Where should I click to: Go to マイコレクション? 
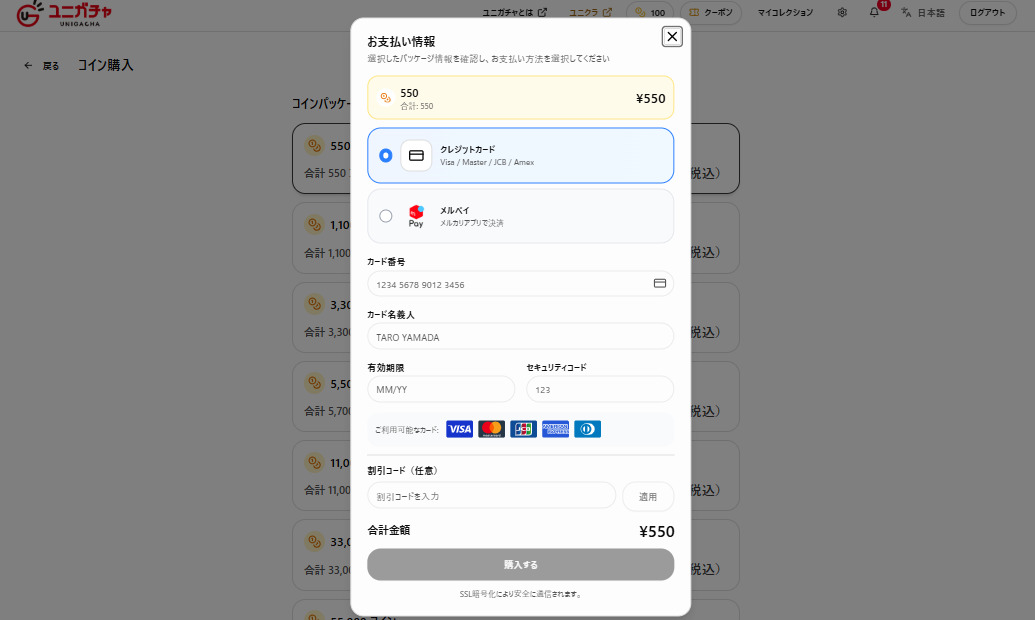785,13
